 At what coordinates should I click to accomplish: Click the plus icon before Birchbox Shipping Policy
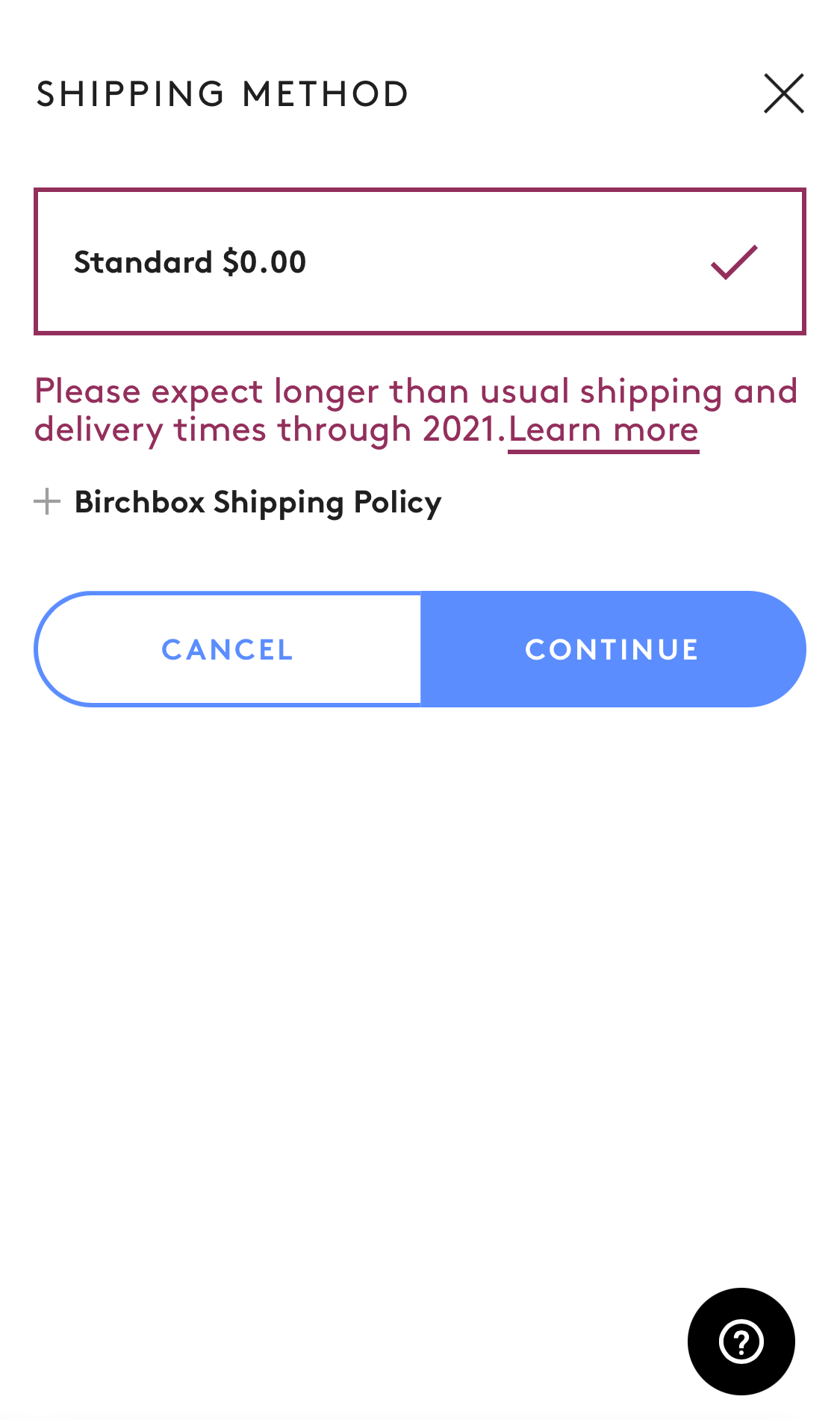46,502
